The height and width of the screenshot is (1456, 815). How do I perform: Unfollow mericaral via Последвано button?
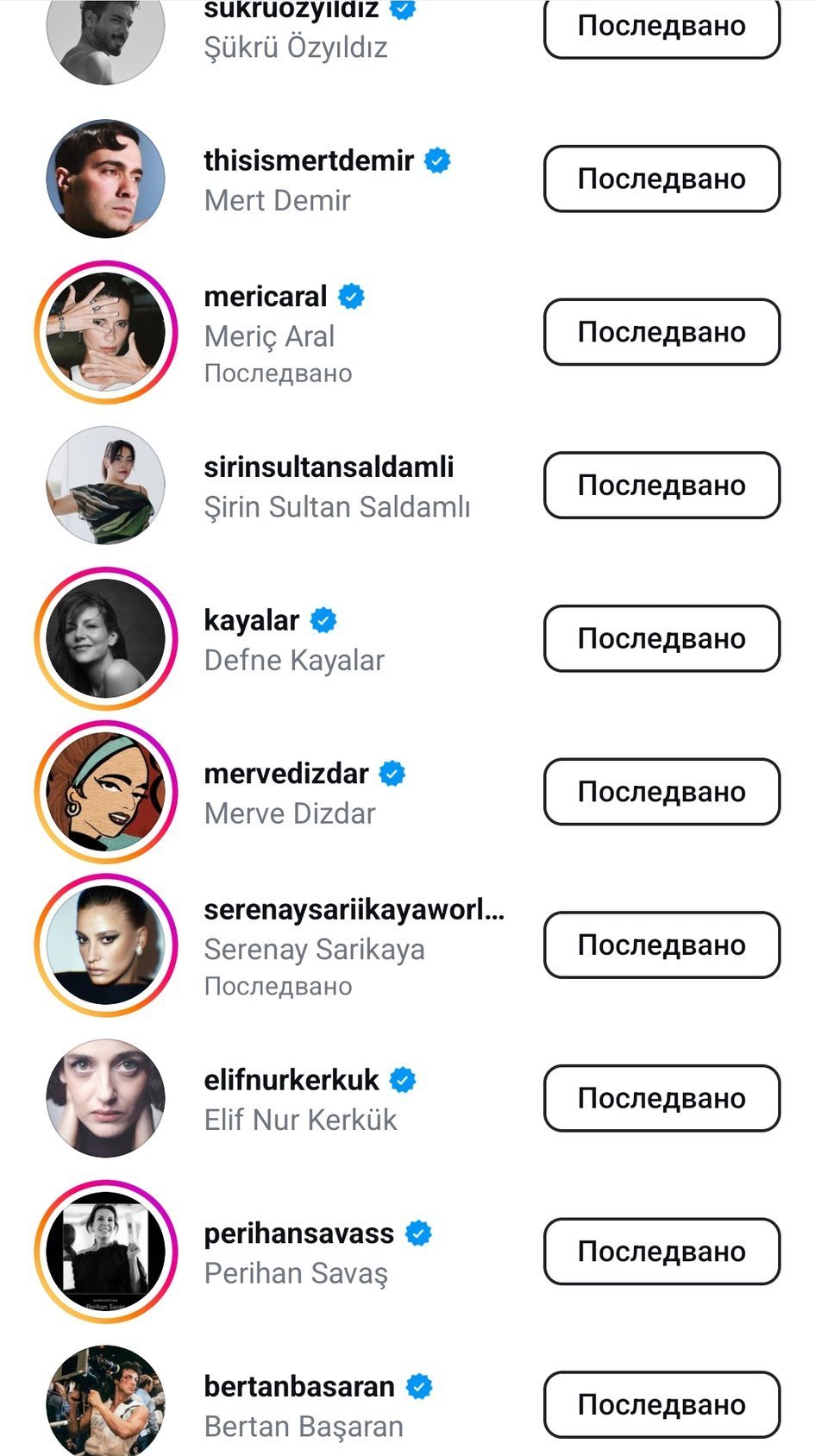point(661,332)
